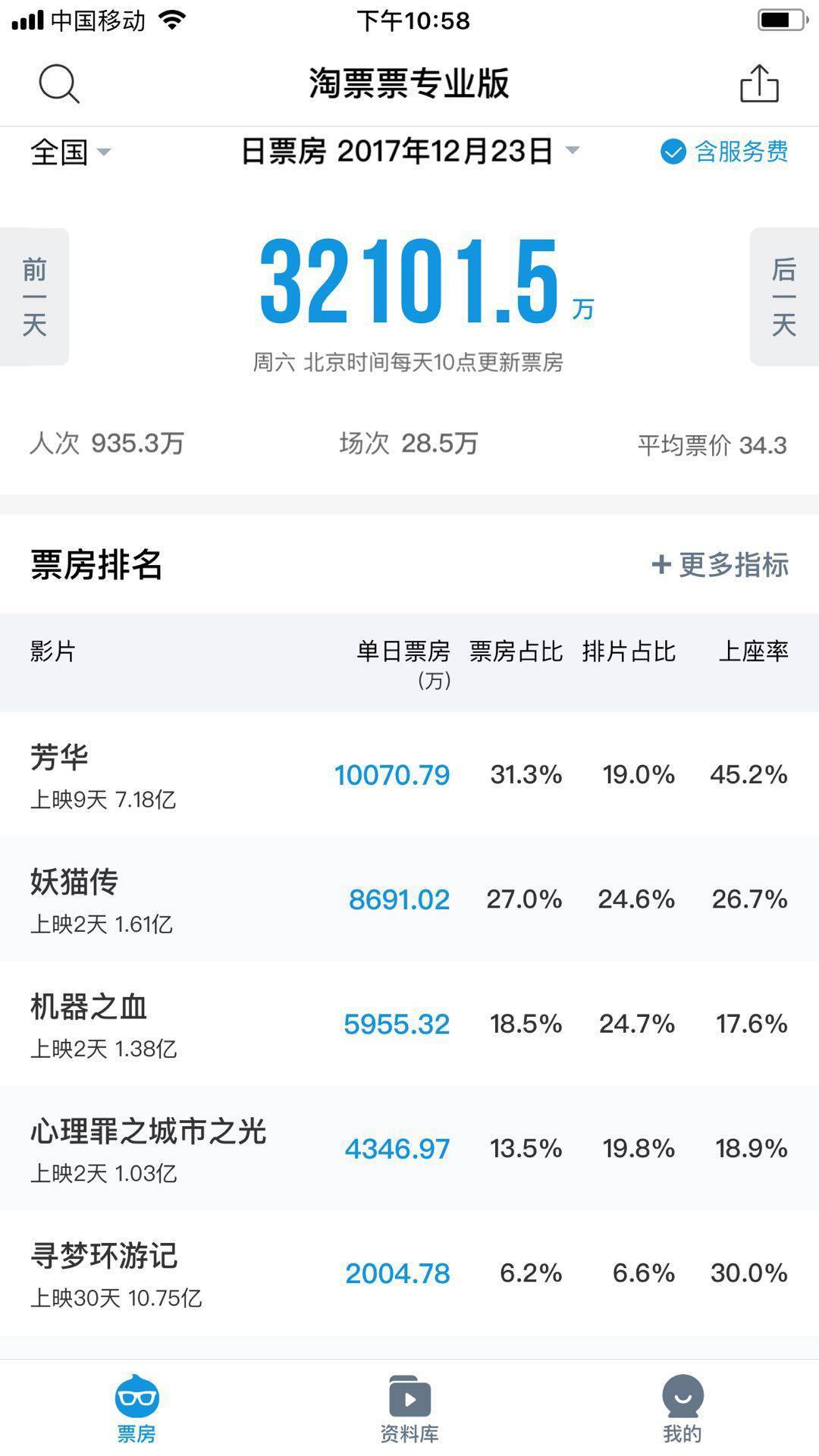The width and height of the screenshot is (819, 1456).
Task: Select the 票房 tab
Action: tap(136, 1408)
